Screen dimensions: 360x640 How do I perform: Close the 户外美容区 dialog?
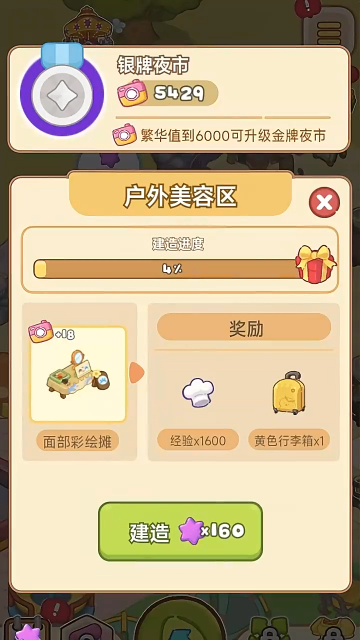(324, 202)
